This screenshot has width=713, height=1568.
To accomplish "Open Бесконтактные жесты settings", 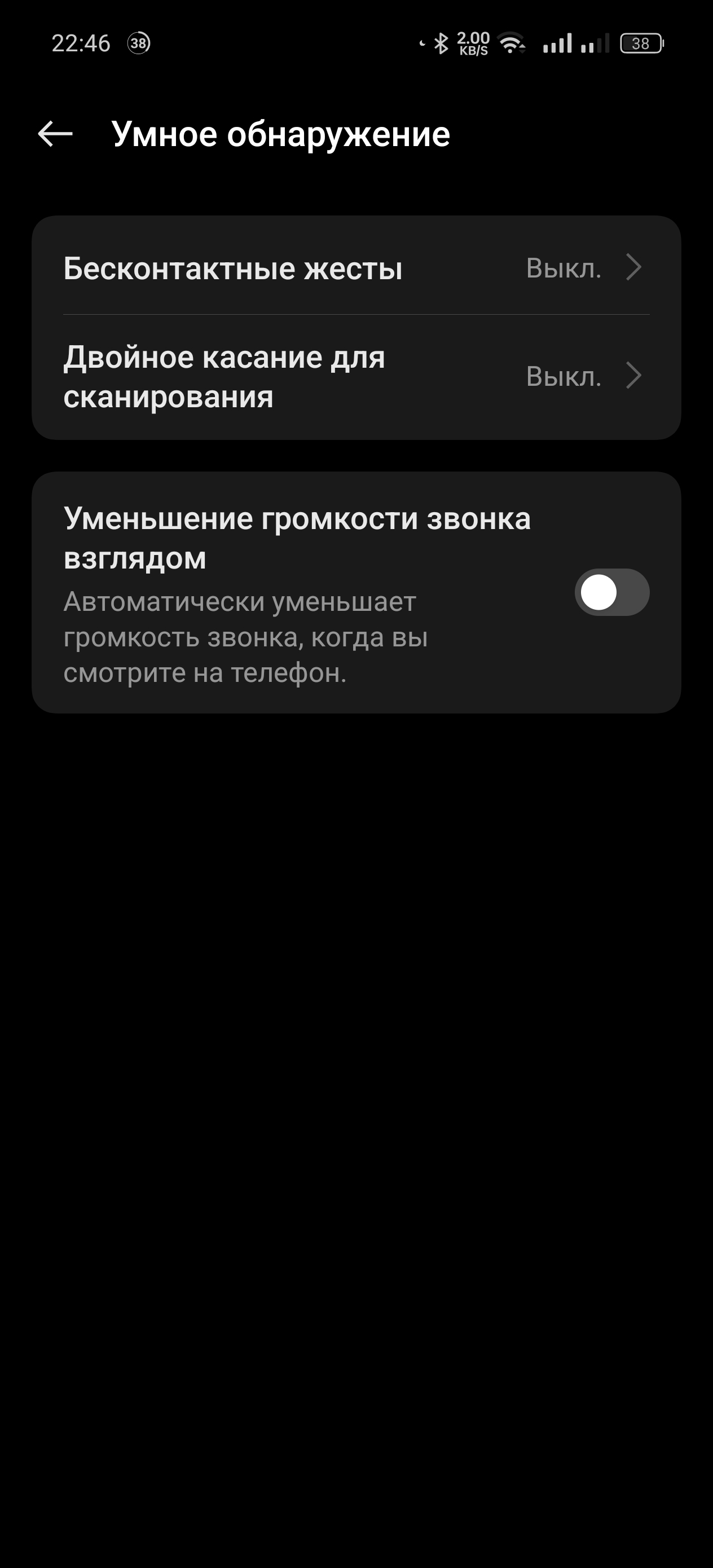I will [355, 268].
